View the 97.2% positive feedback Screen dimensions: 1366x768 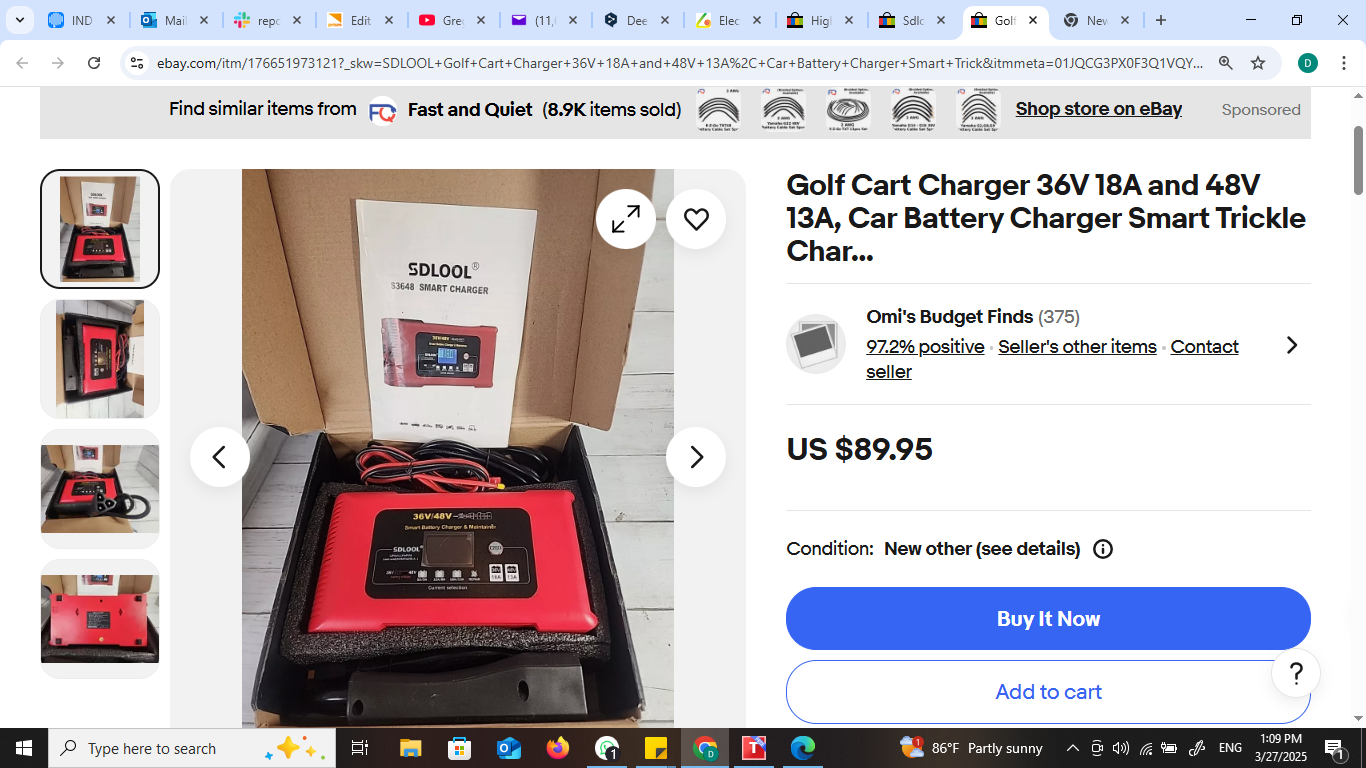925,347
